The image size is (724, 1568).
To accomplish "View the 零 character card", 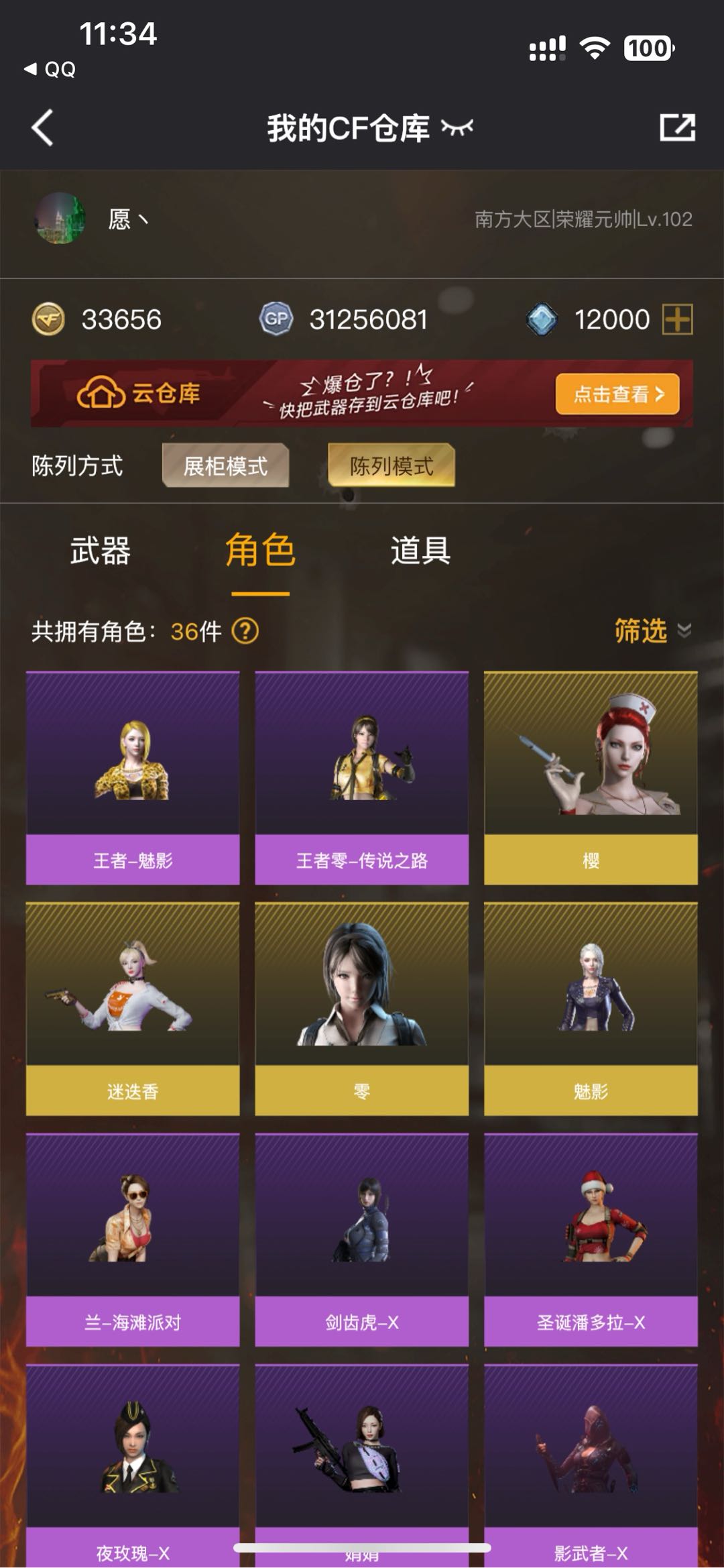I will pos(361,1009).
